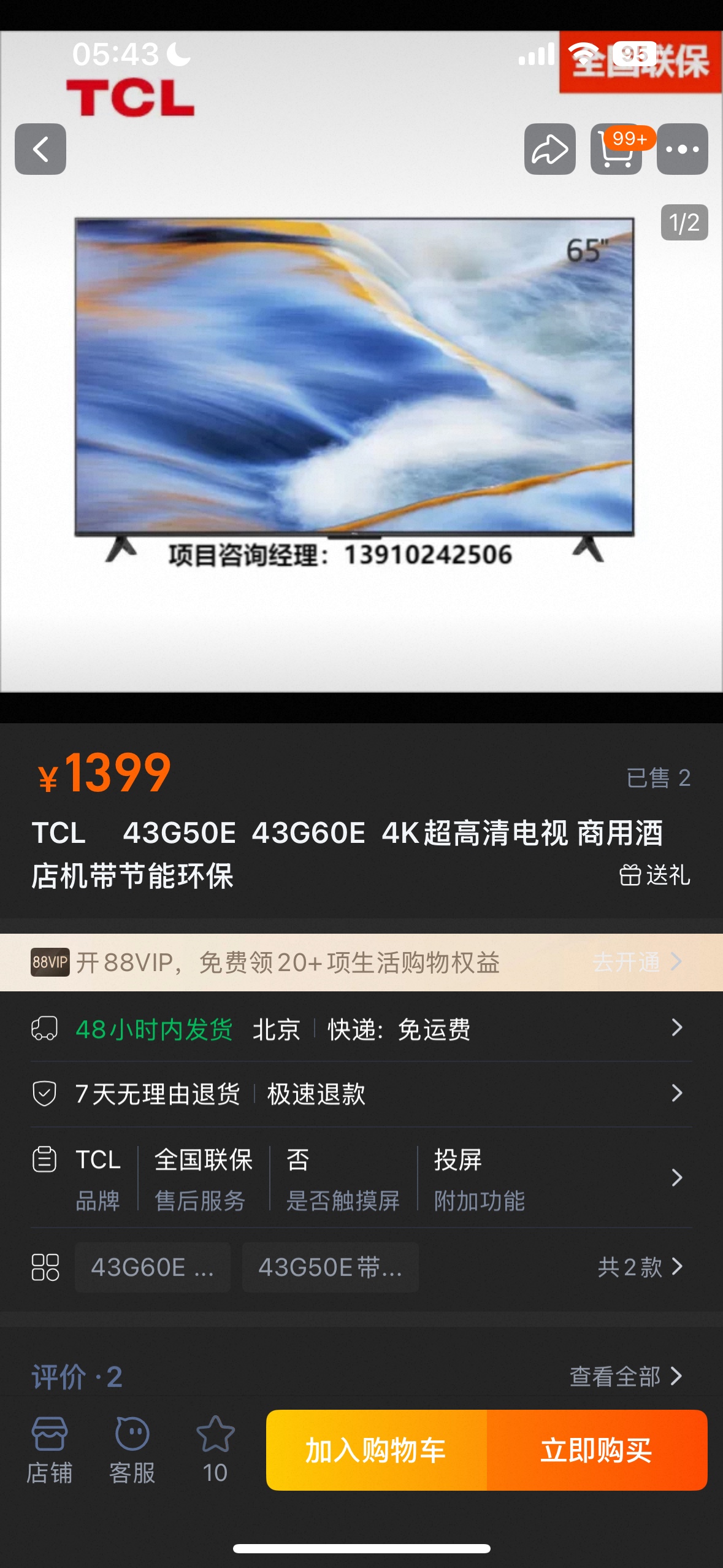
Task: Buy now with 立即购买
Action: point(596,1450)
